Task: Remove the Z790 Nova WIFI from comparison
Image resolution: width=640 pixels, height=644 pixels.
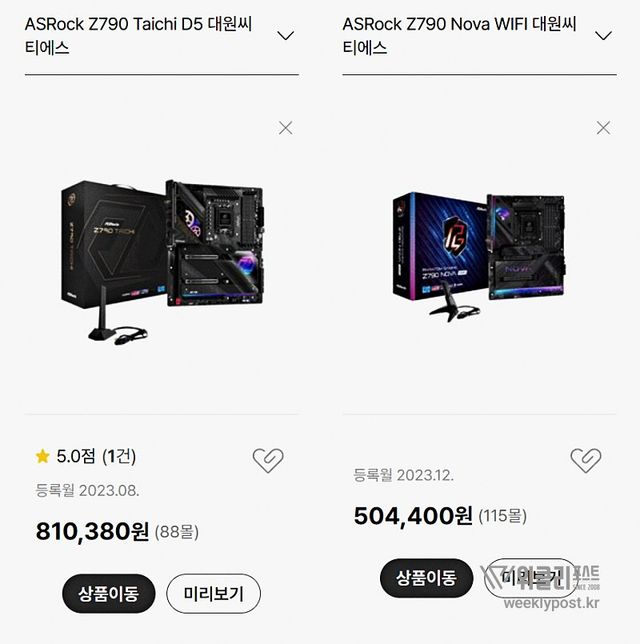Action: point(603,128)
